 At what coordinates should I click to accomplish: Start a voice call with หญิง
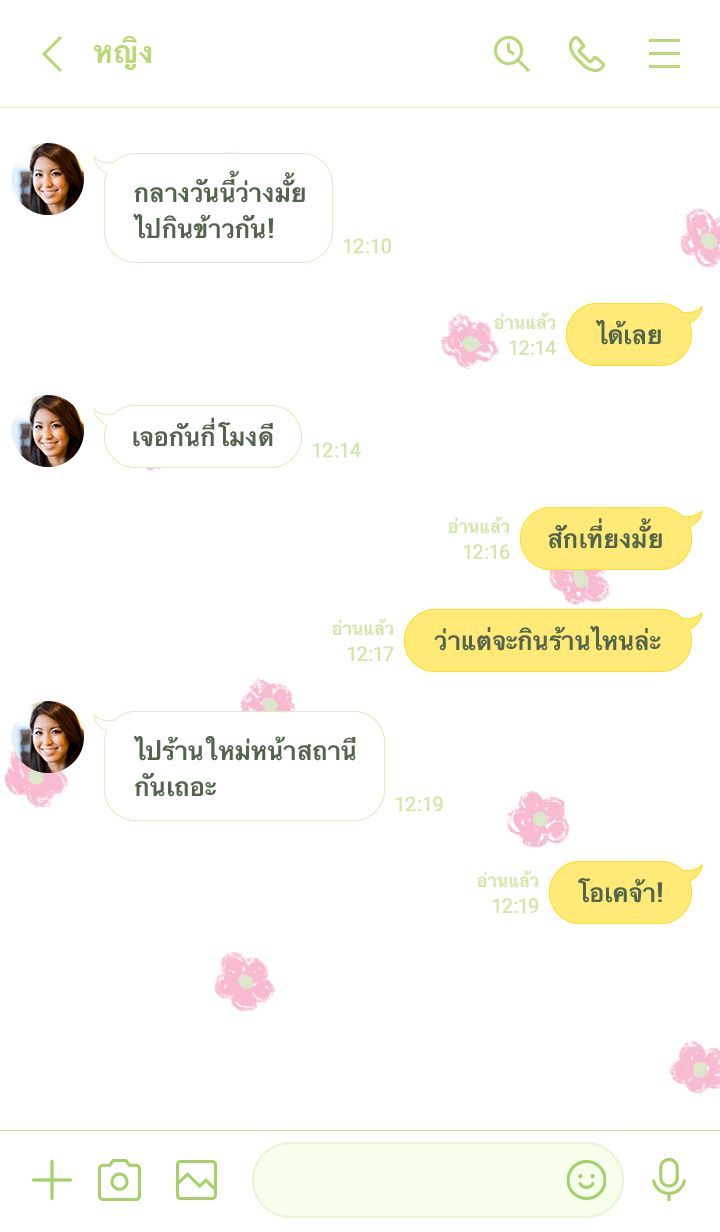(x=587, y=54)
